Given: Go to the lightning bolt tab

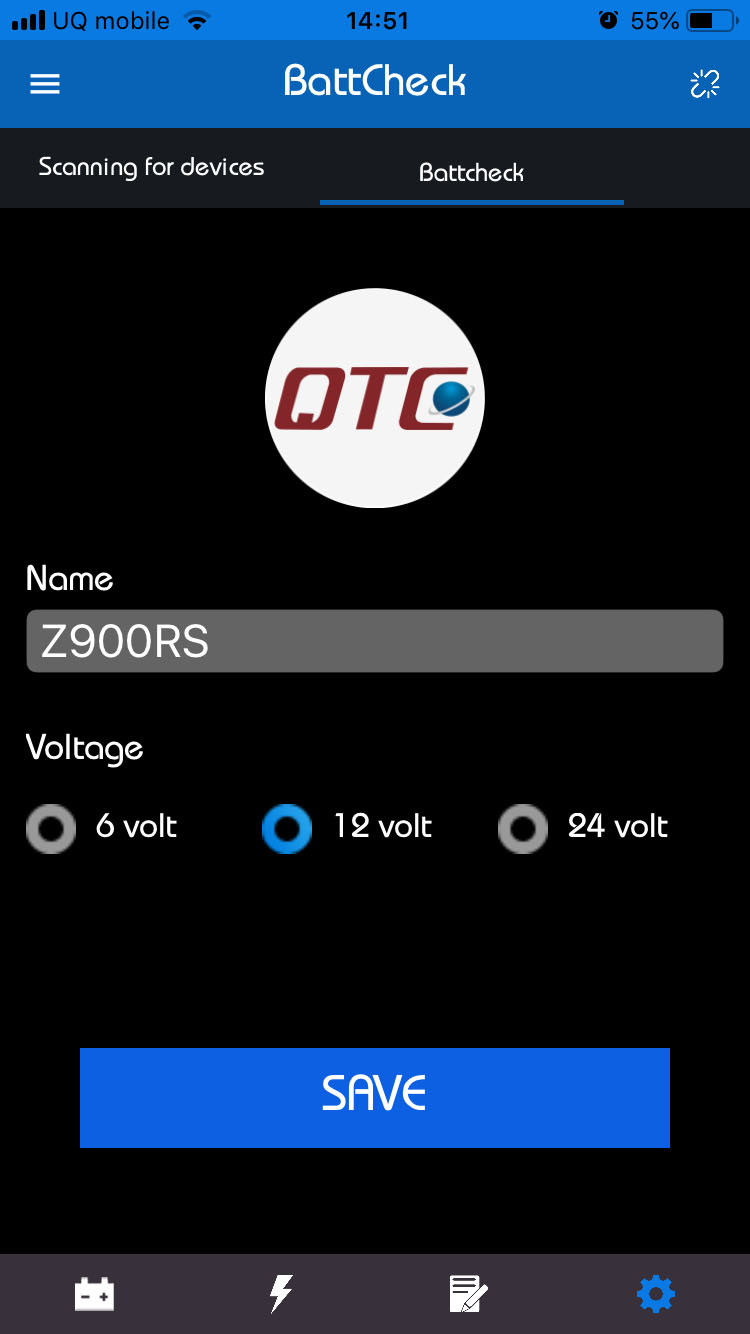Looking at the screenshot, I should tap(282, 1294).
